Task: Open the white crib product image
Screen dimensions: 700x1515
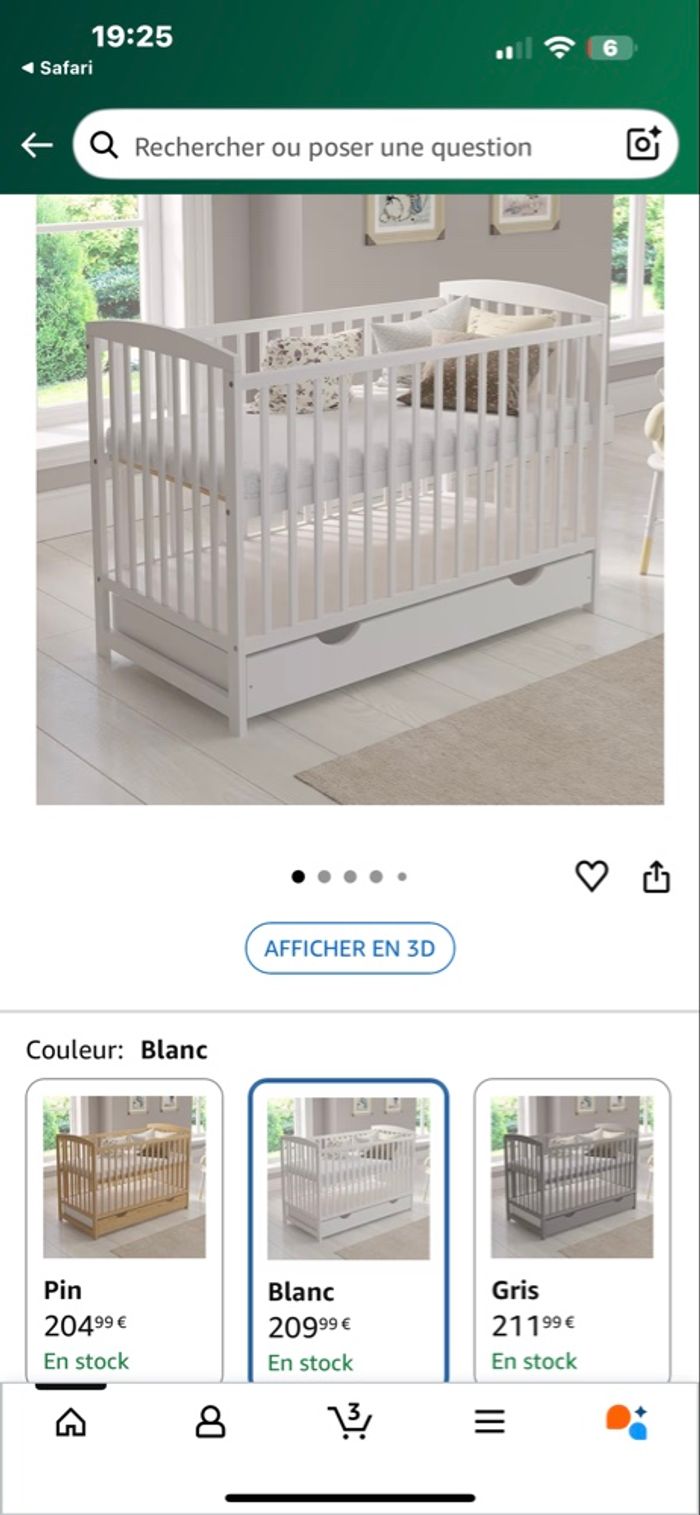Action: click(x=350, y=500)
